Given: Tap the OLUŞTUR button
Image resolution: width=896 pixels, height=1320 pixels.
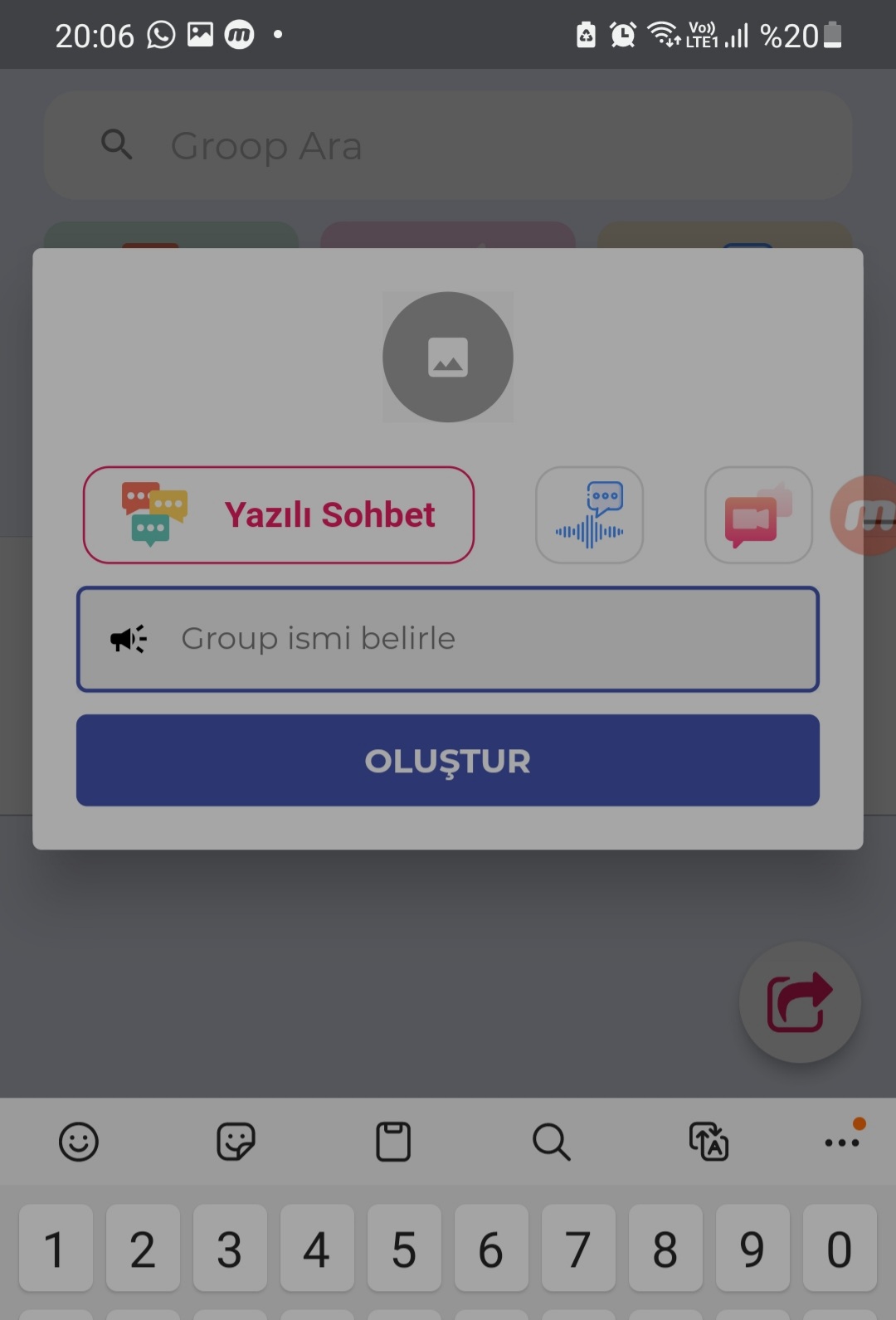Looking at the screenshot, I should pos(448,760).
